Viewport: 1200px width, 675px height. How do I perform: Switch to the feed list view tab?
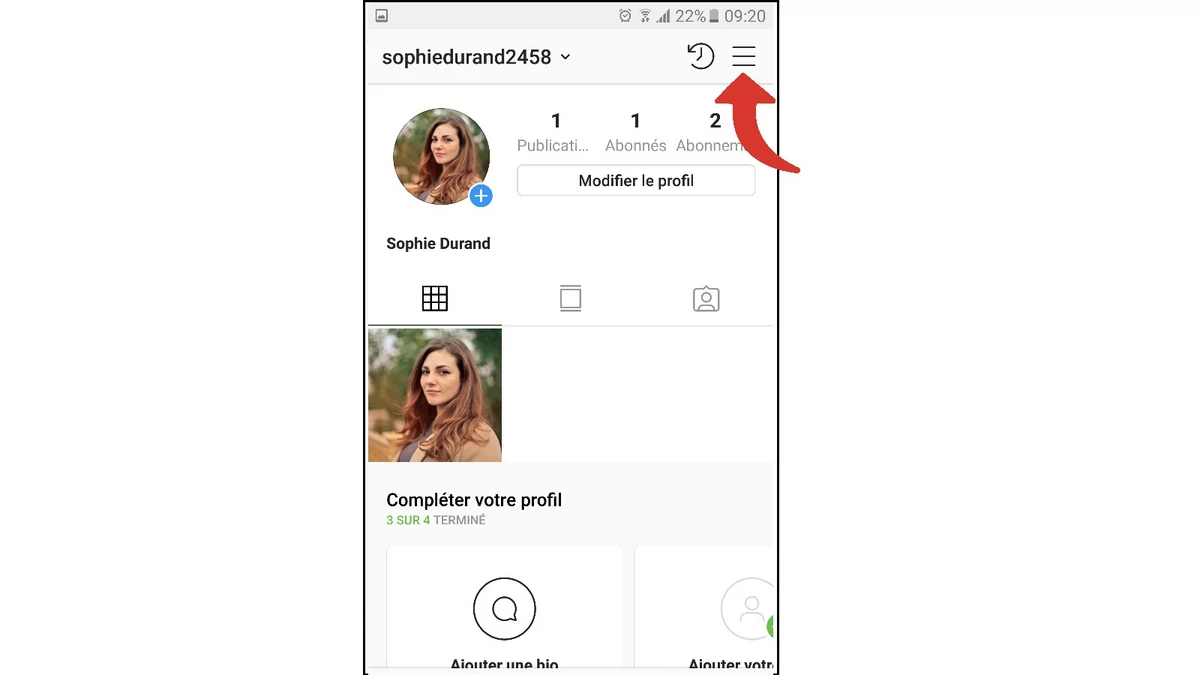(570, 298)
